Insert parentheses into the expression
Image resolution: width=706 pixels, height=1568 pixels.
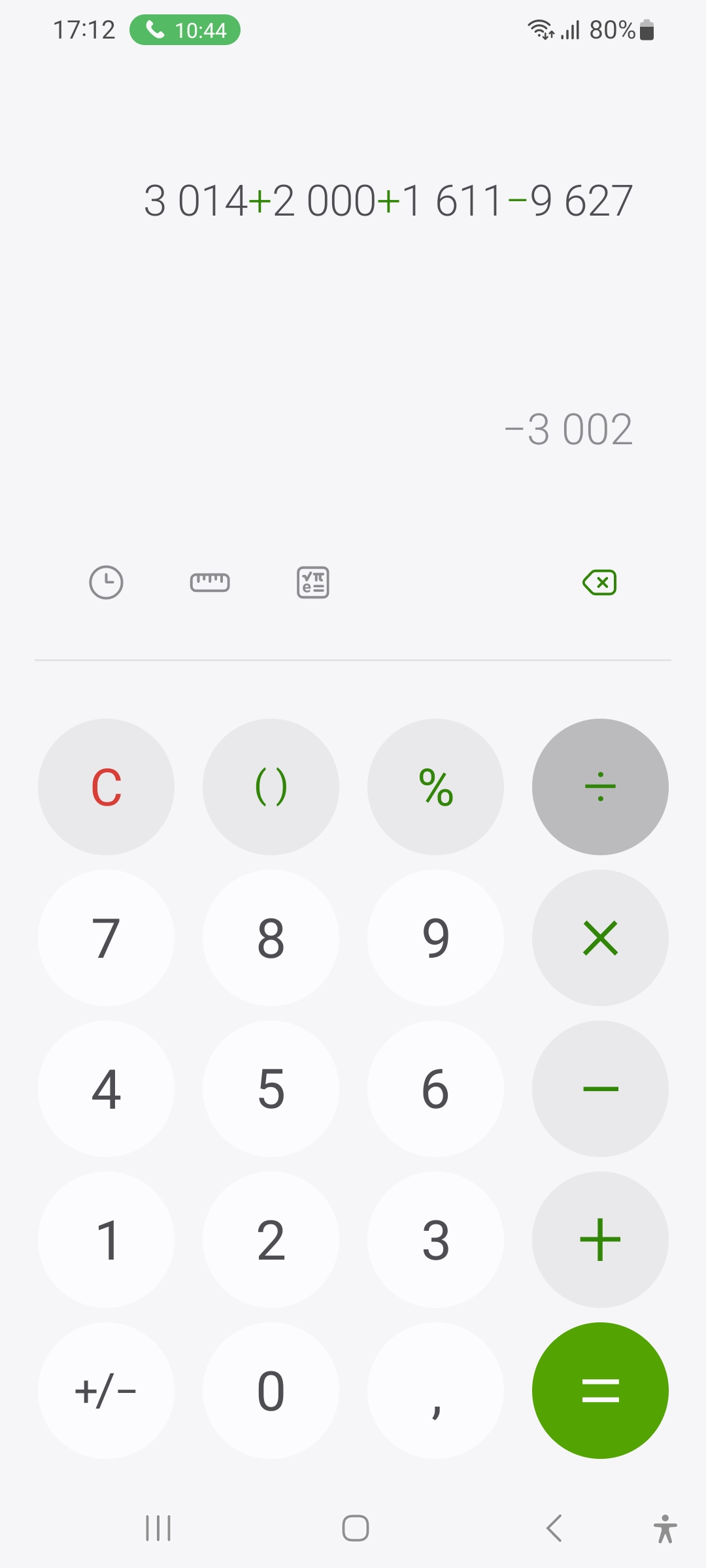pyautogui.click(x=271, y=787)
